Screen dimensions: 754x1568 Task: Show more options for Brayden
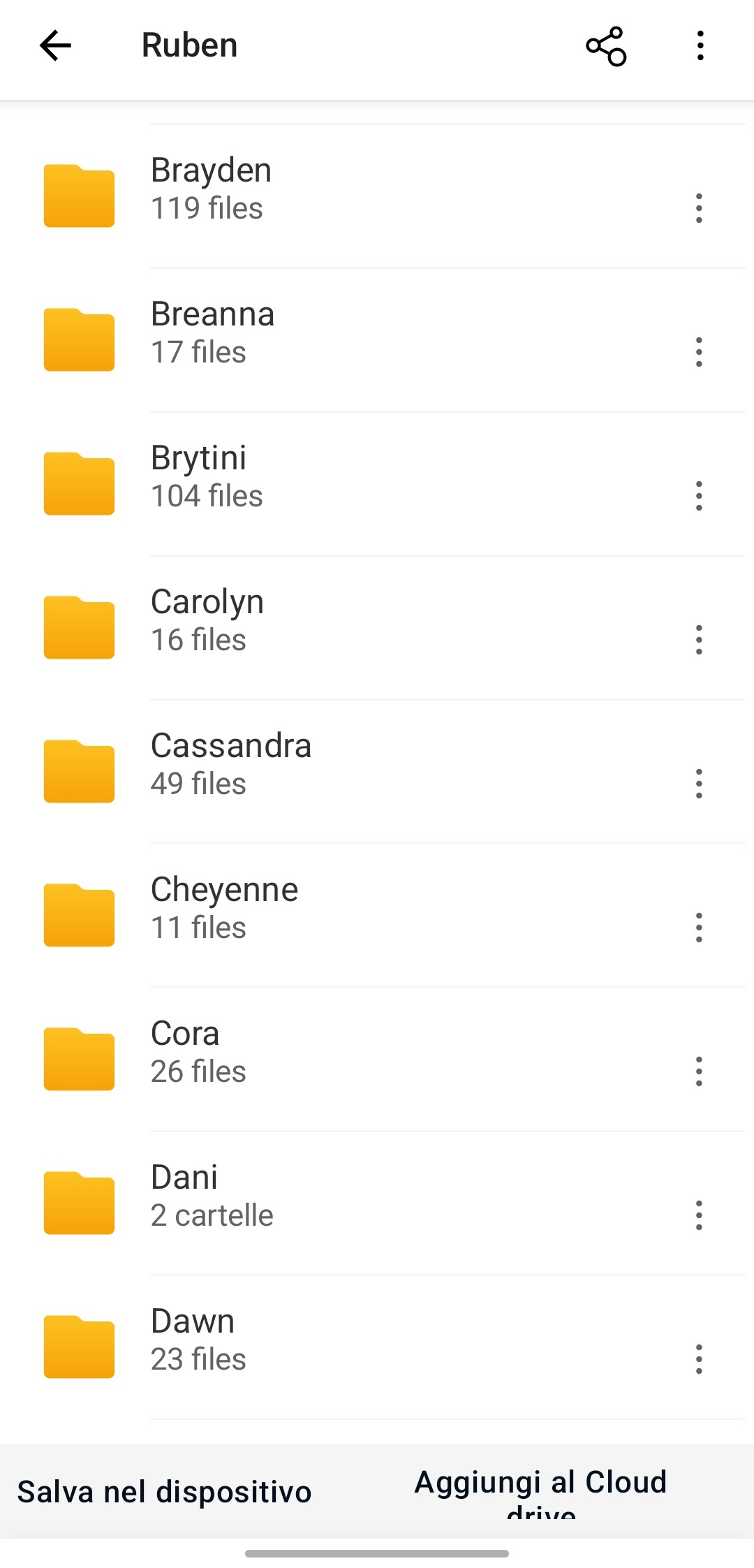pyautogui.click(x=699, y=208)
